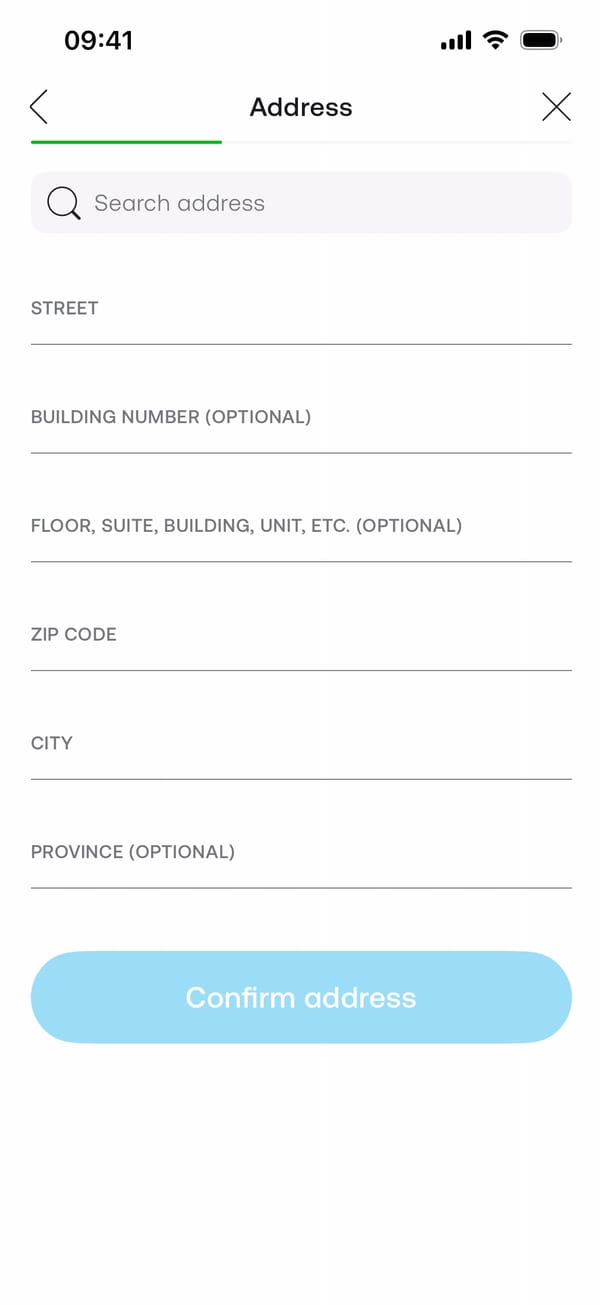Select the Building Number field
Image resolution: width=603 pixels, height=1305 pixels.
[x=301, y=428]
